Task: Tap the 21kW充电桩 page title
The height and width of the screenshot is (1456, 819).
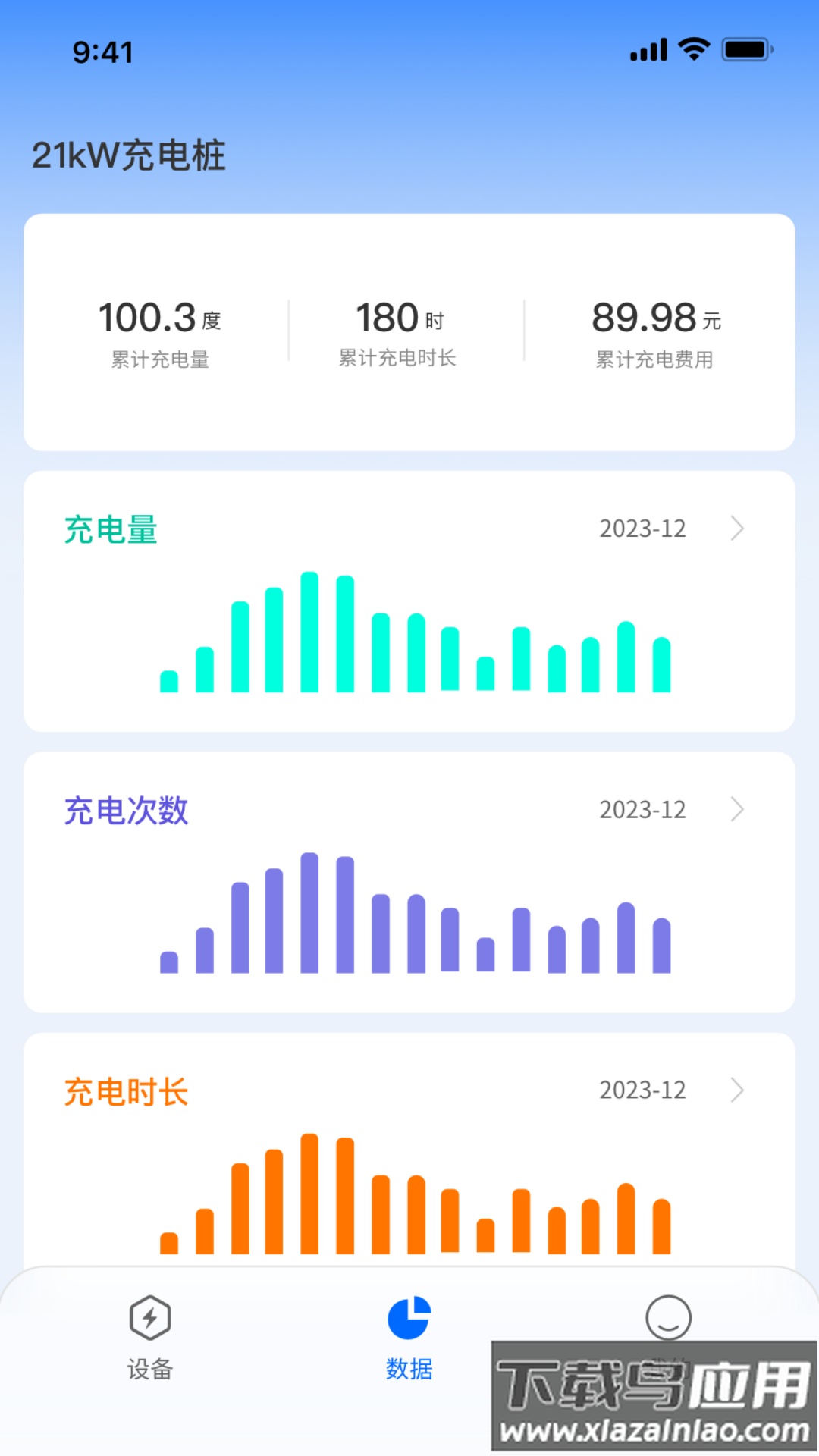Action: pyautogui.click(x=130, y=155)
